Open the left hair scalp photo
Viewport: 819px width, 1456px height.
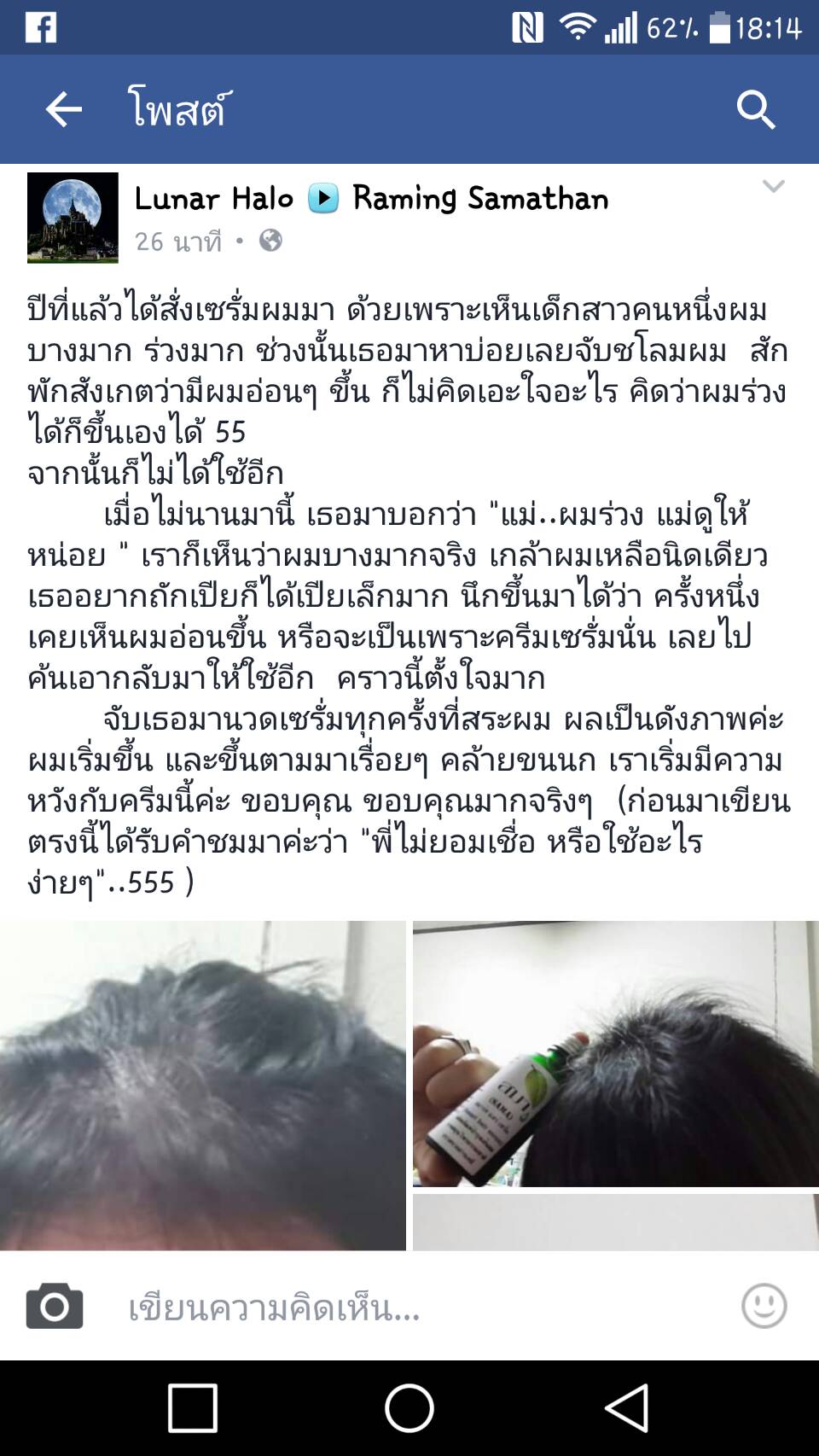click(x=202, y=1085)
